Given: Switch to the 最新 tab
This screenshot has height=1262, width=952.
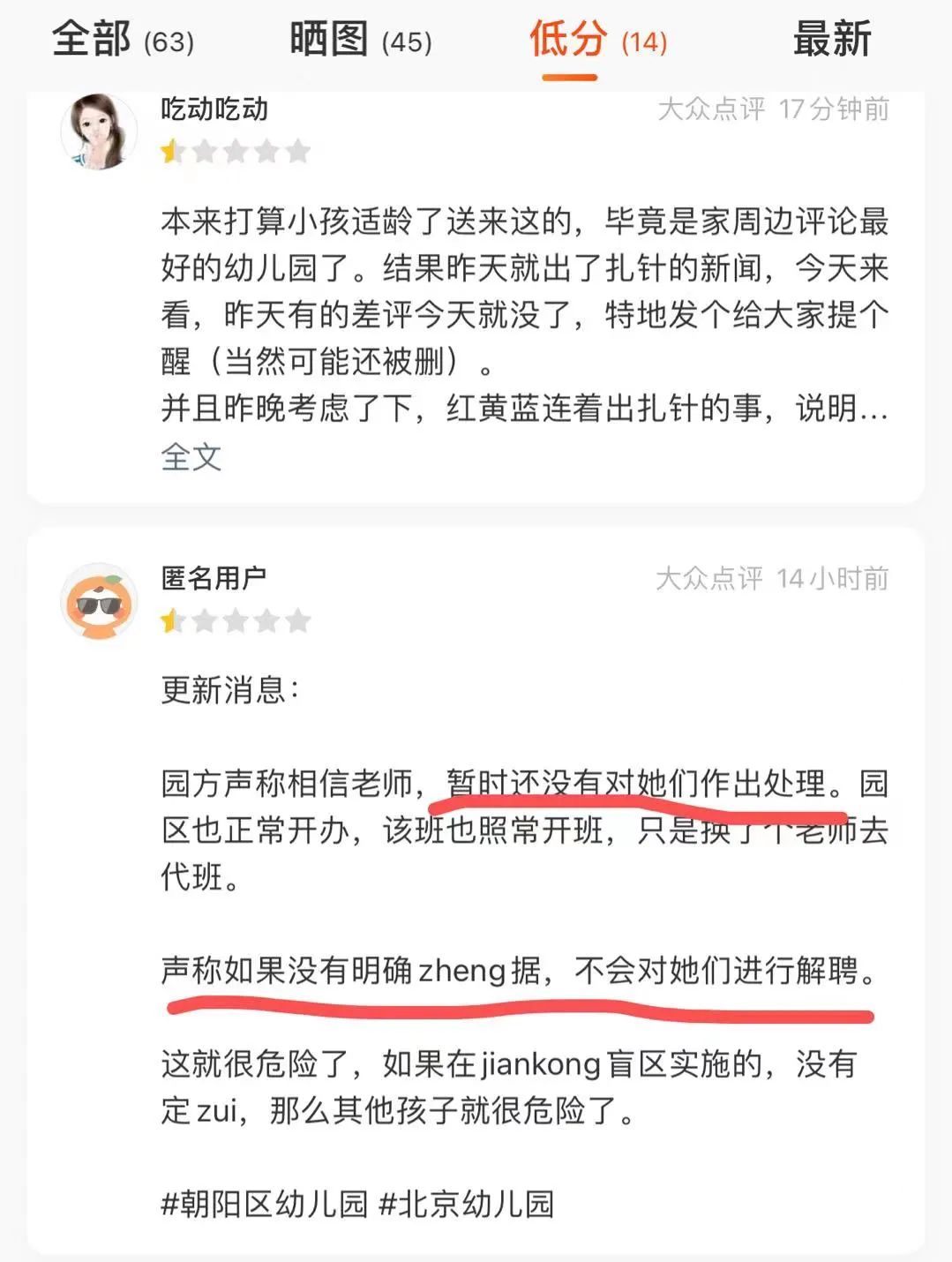Looking at the screenshot, I should (832, 40).
